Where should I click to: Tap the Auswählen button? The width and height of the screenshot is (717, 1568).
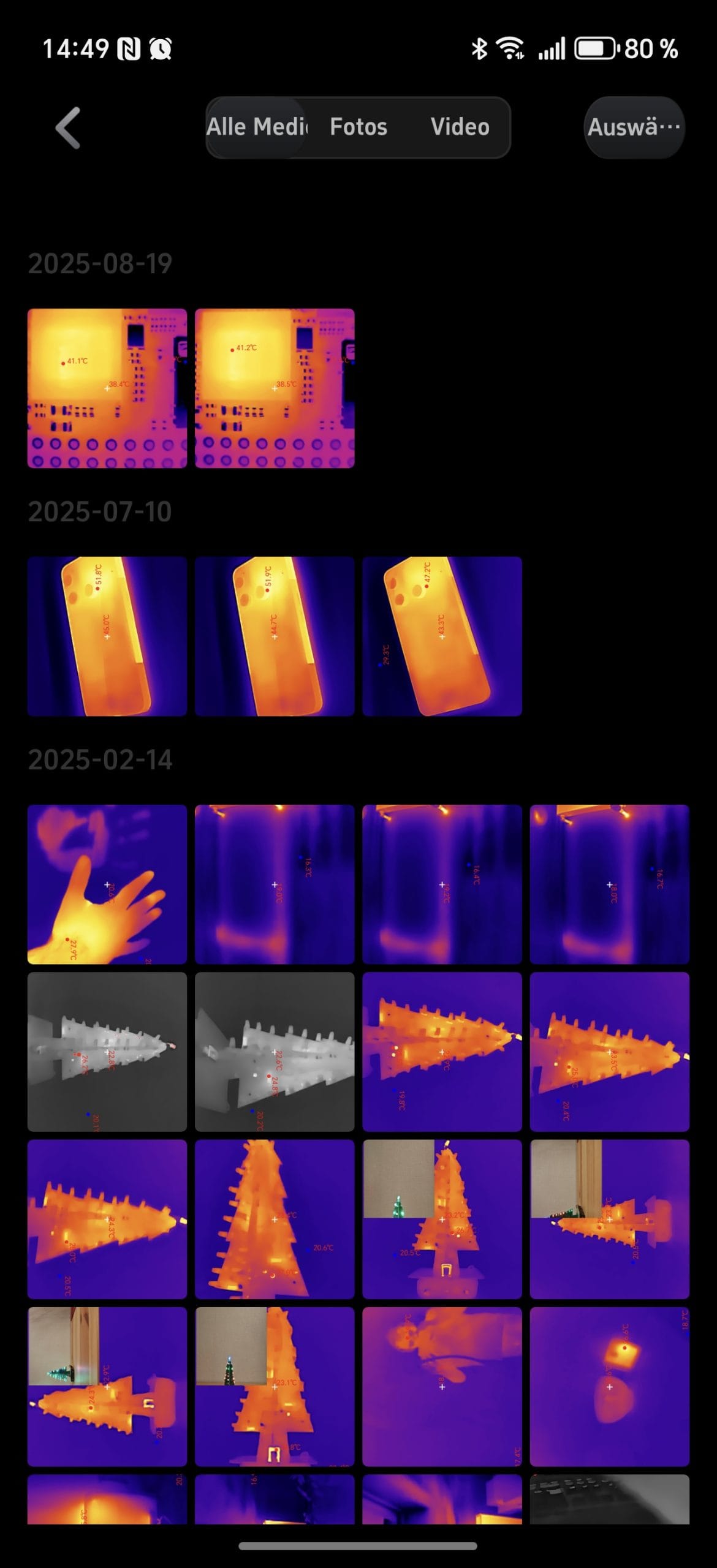click(x=634, y=127)
